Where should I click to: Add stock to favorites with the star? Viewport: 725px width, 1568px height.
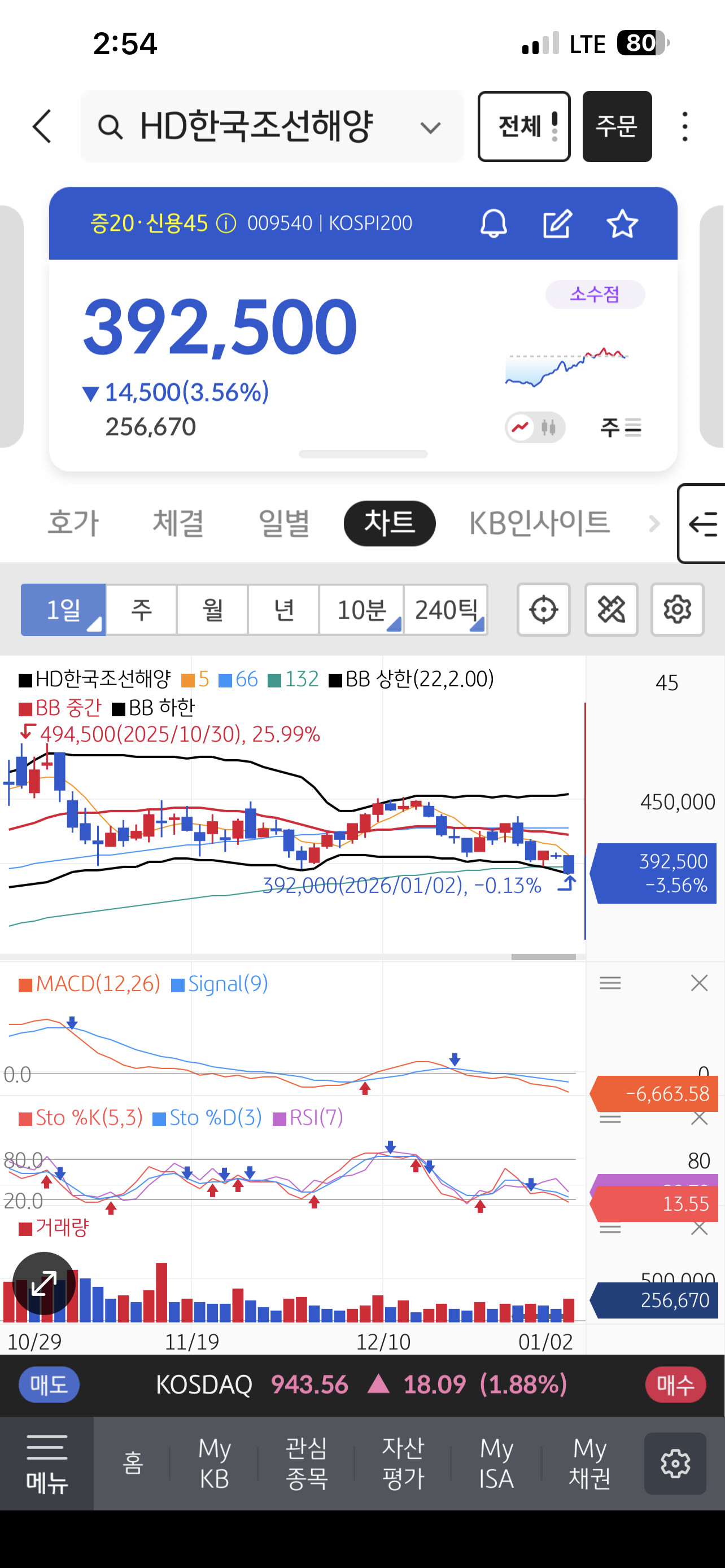tap(622, 224)
